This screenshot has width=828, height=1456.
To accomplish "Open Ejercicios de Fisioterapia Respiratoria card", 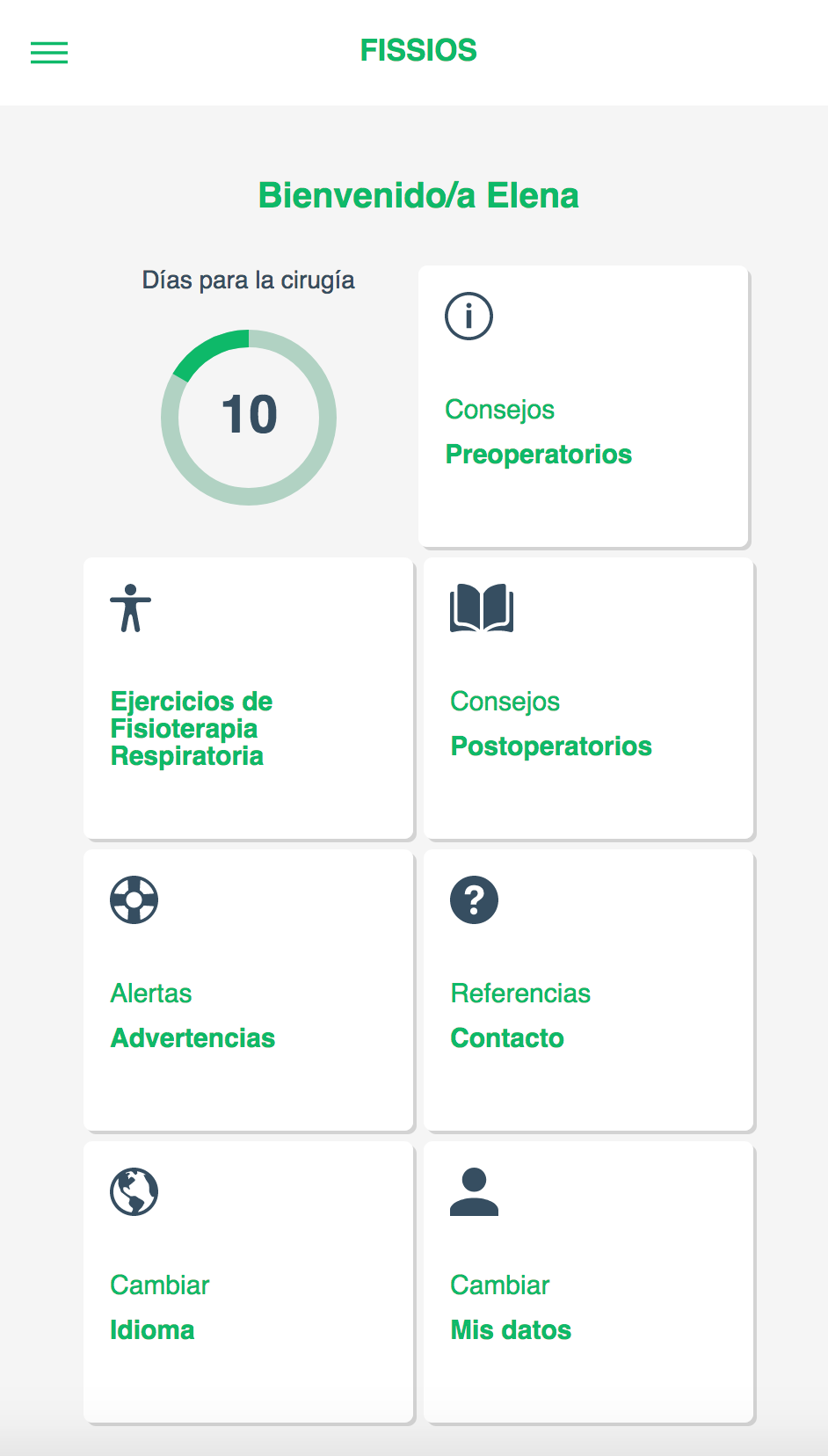I will (x=249, y=698).
